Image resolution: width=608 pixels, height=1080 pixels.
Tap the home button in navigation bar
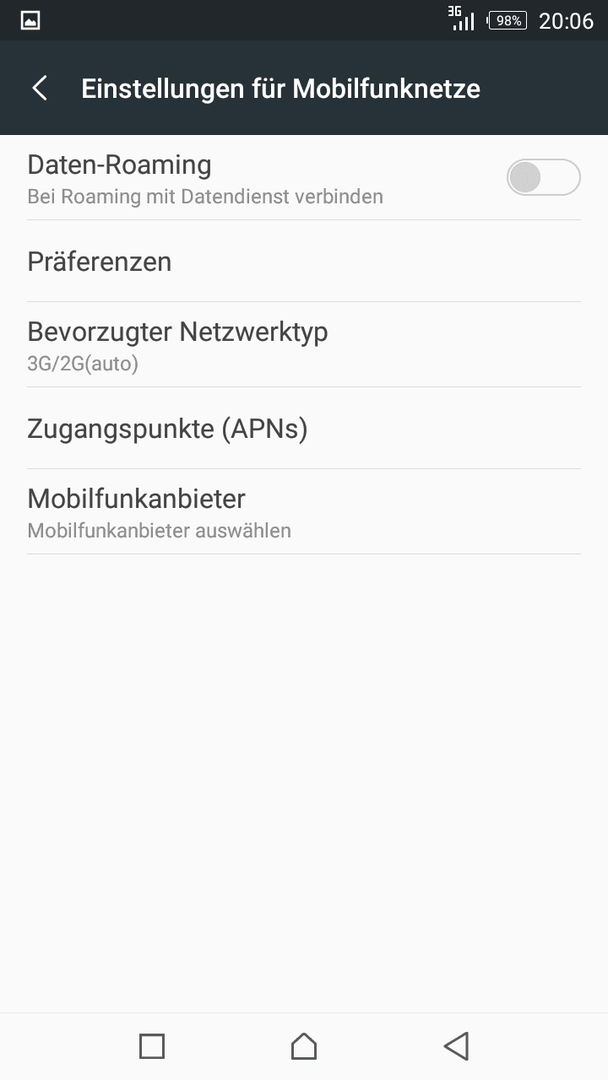[304, 1046]
